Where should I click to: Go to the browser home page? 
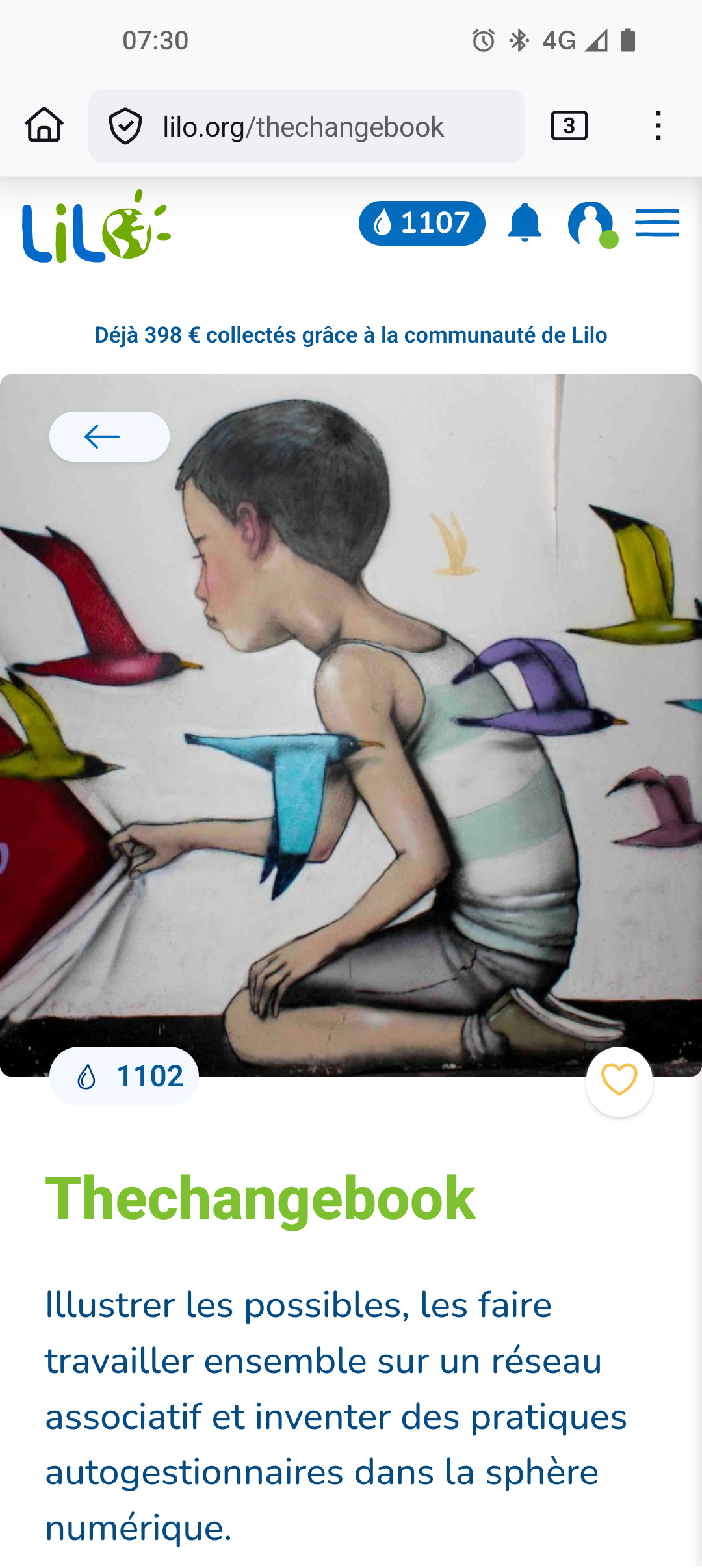coord(44,125)
